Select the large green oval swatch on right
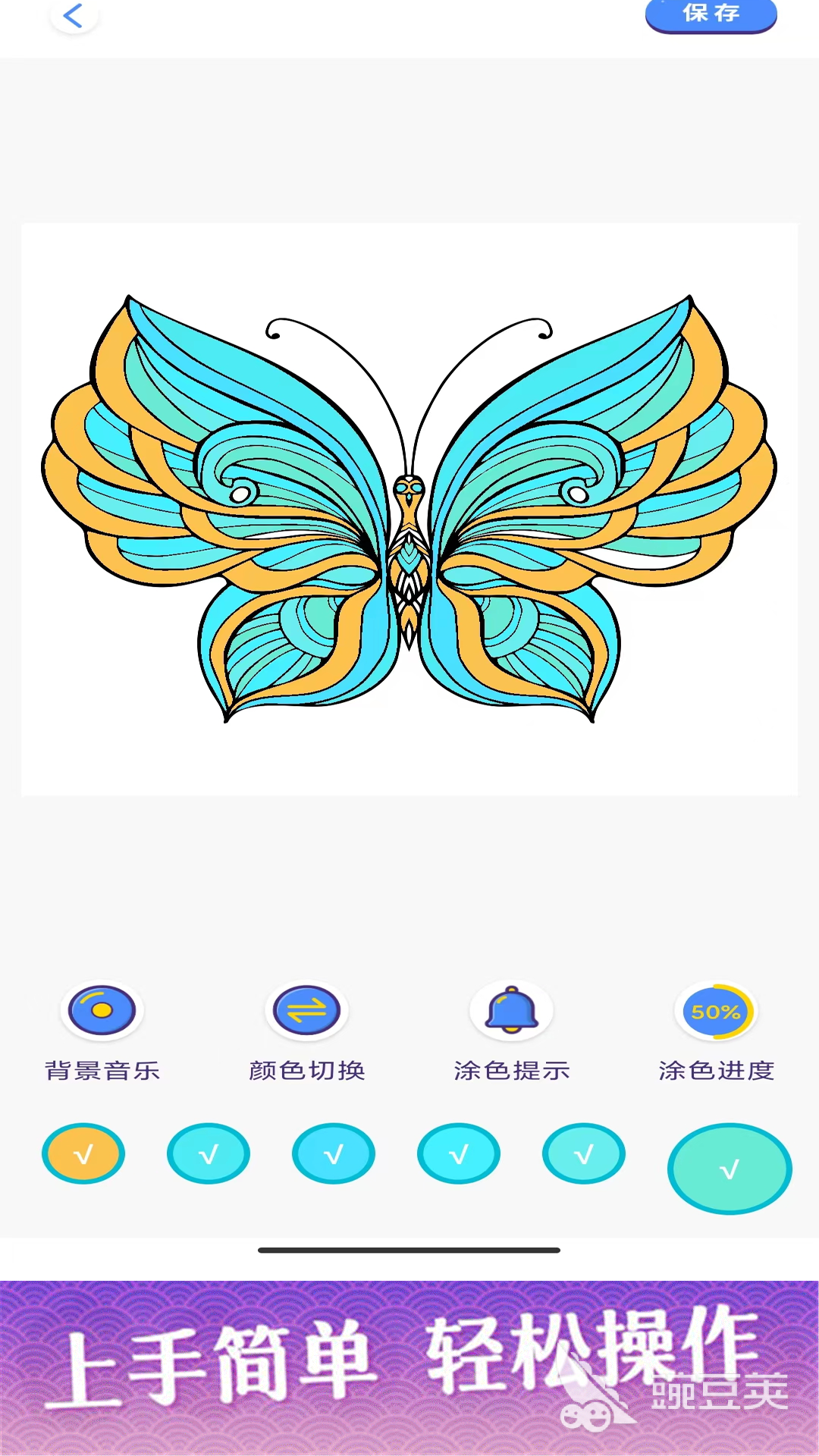The height and width of the screenshot is (1456, 819). click(730, 1169)
